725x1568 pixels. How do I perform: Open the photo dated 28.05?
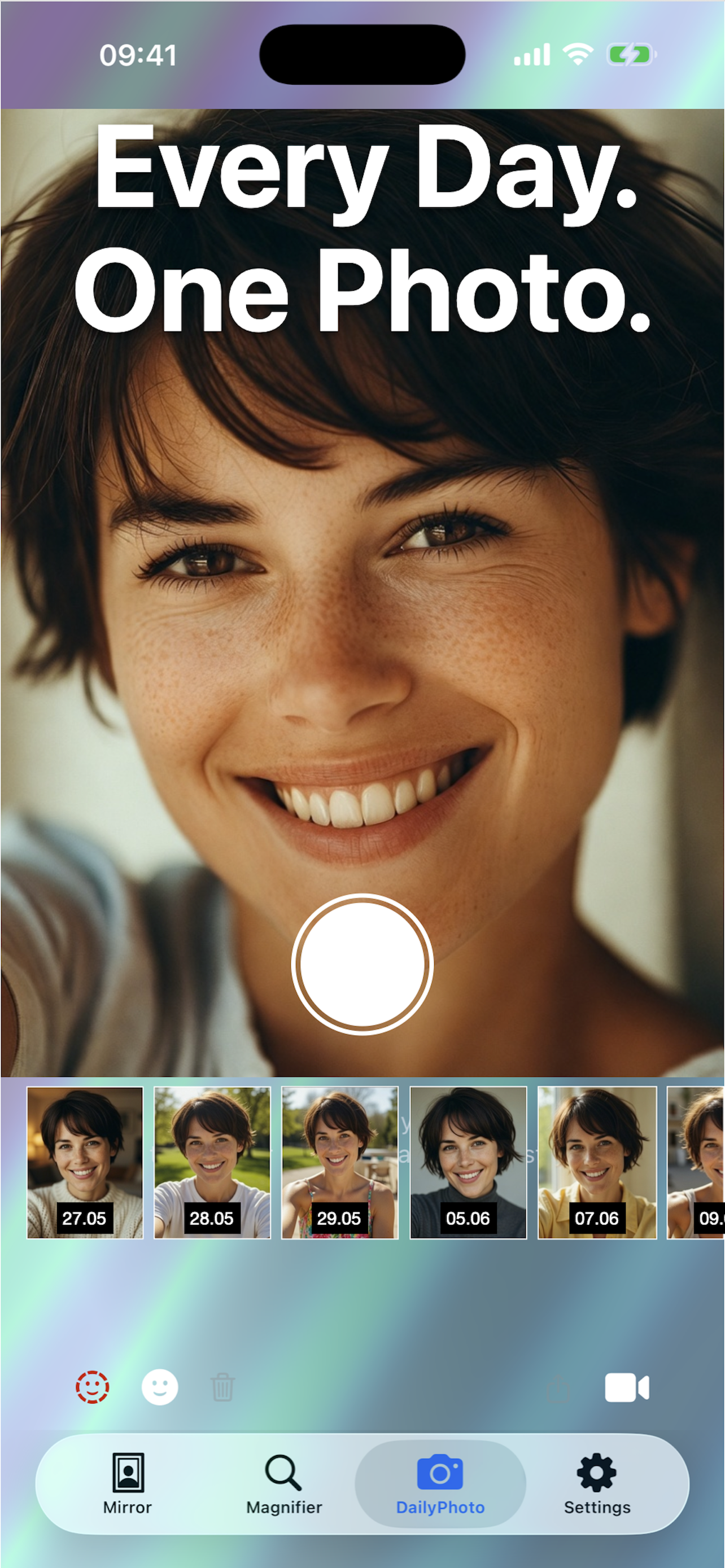pyautogui.click(x=212, y=1163)
